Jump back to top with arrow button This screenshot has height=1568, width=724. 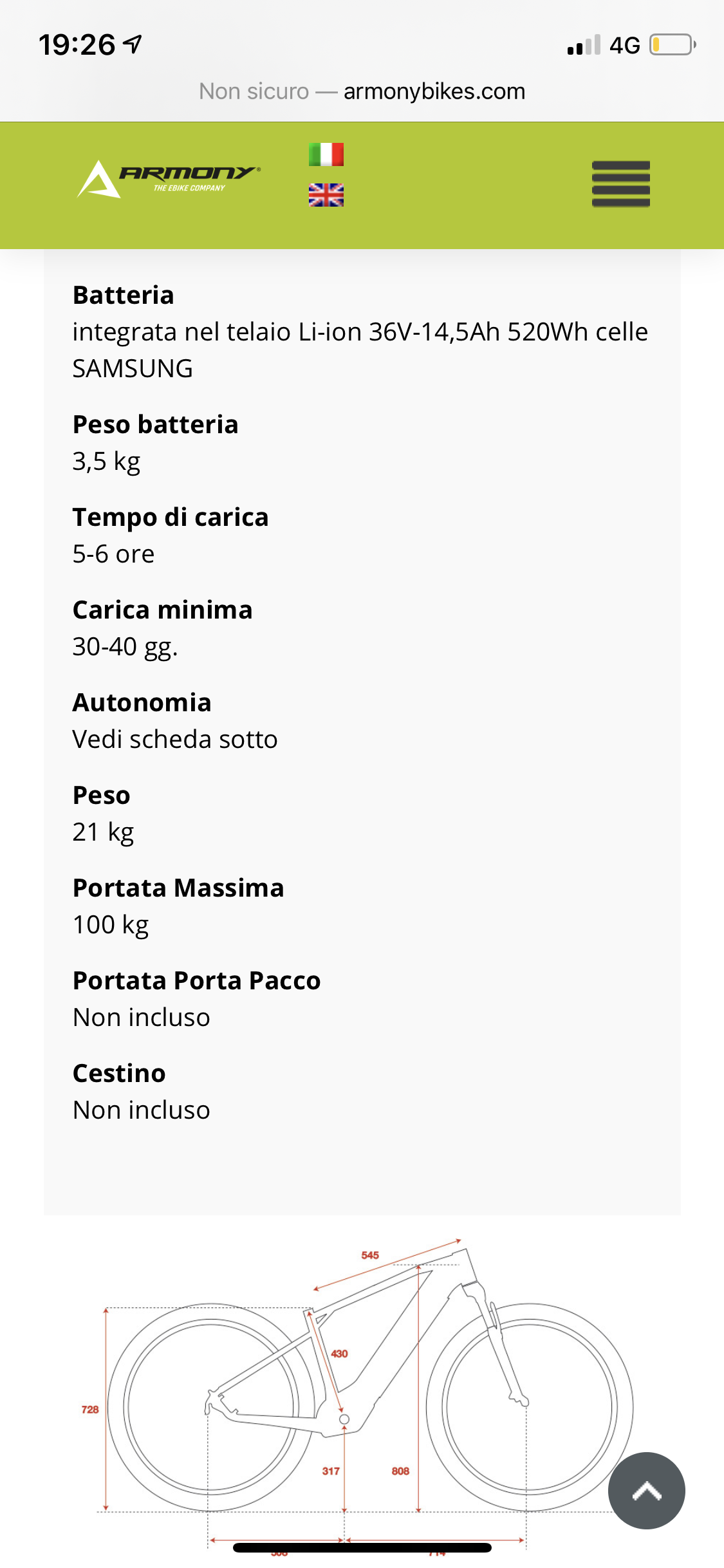(646, 1491)
